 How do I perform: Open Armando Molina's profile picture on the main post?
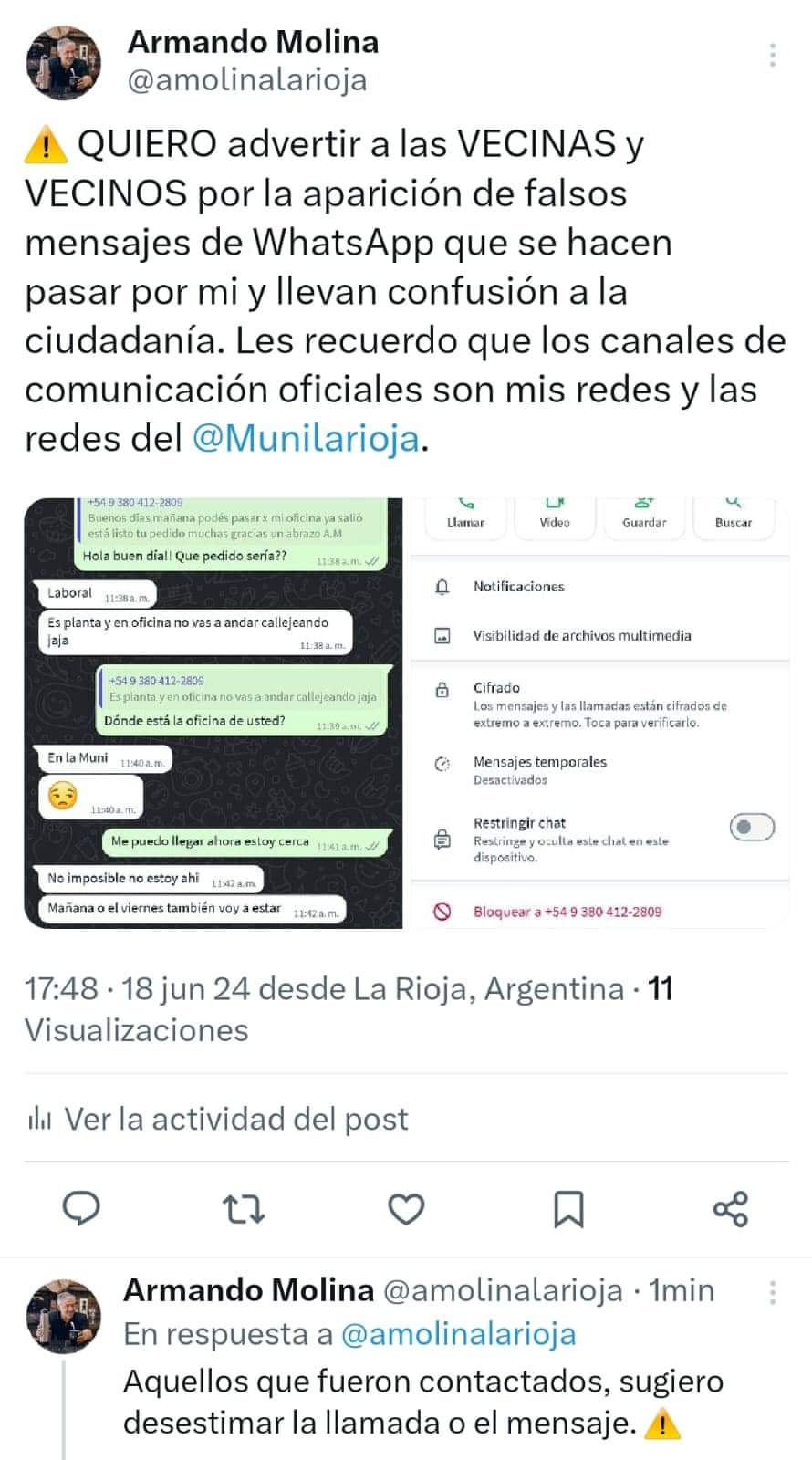pyautogui.click(x=63, y=62)
